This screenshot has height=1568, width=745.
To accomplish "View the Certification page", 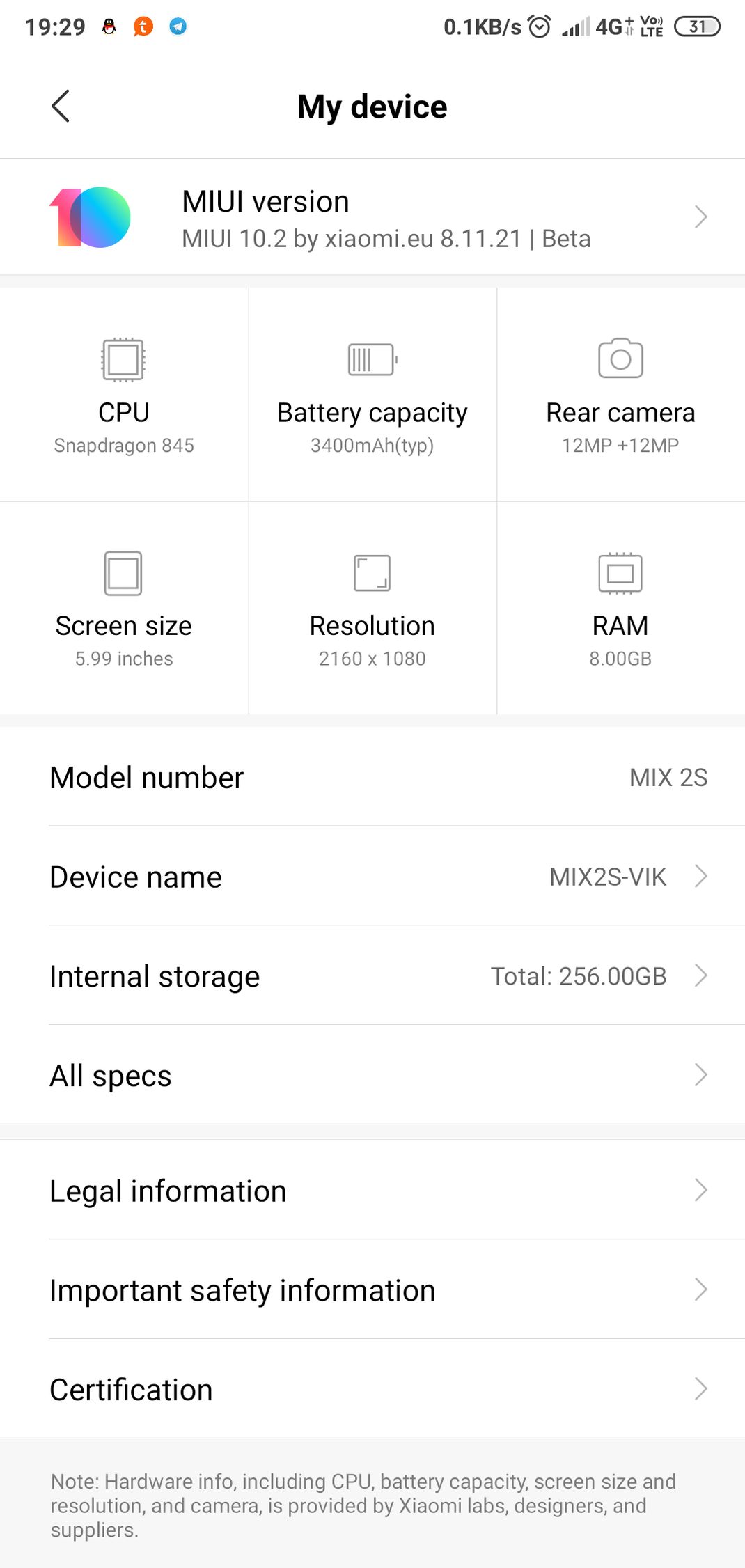I will tap(372, 1389).
